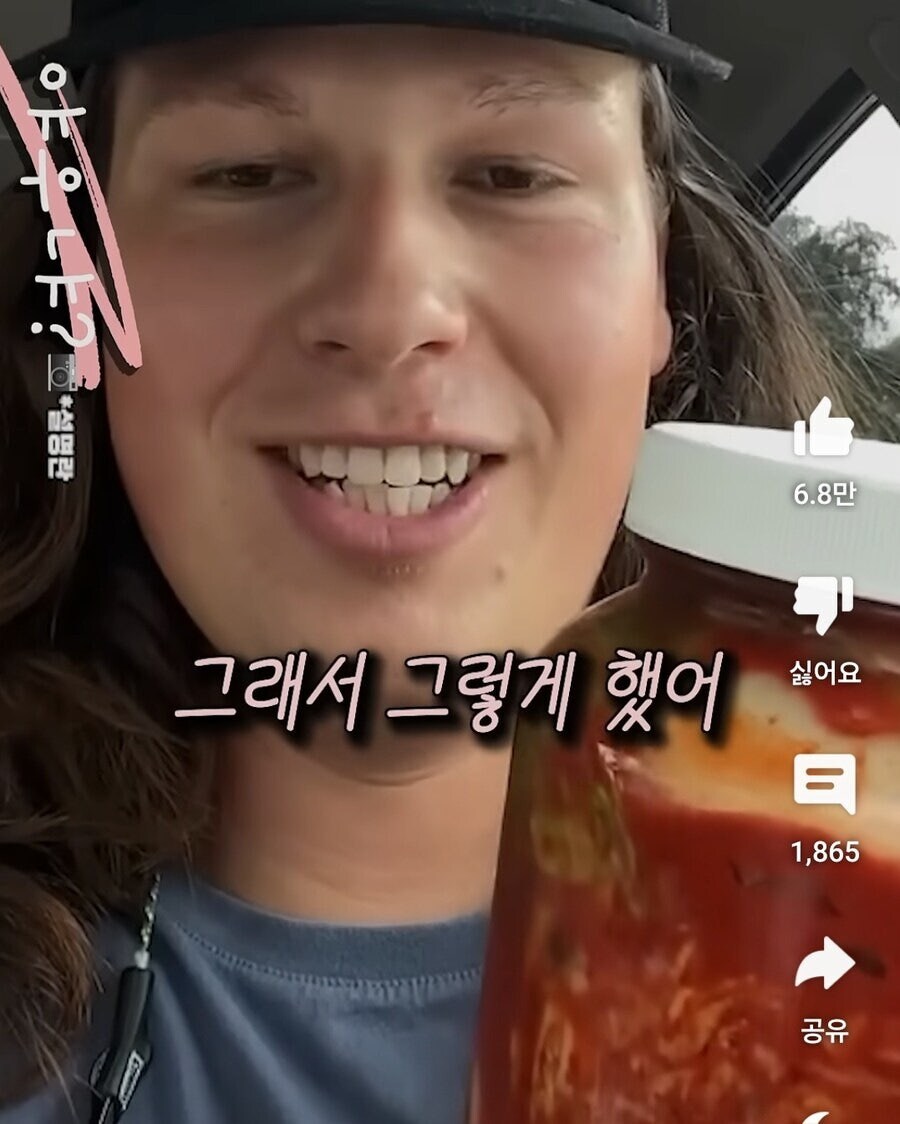900x1124 pixels.
Task: Share this video via 공유
Action: coord(824,965)
